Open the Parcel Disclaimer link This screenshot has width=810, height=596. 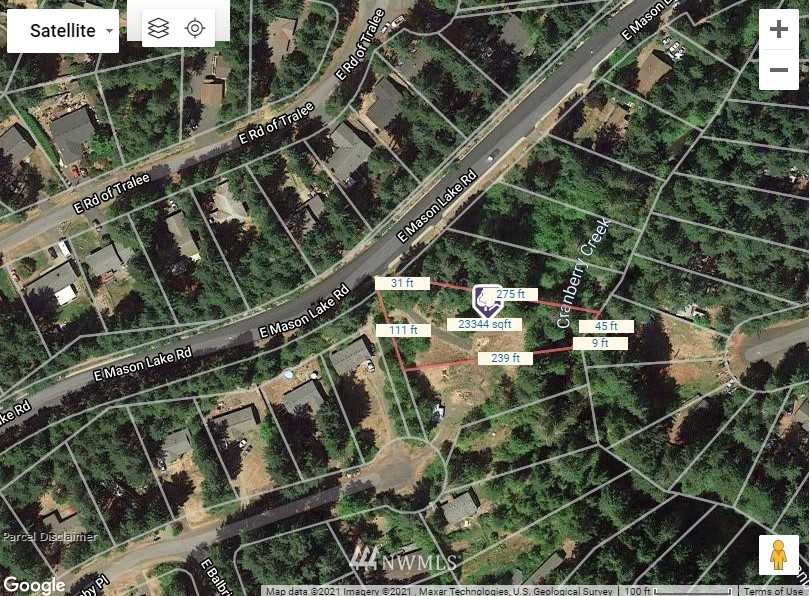(50, 537)
